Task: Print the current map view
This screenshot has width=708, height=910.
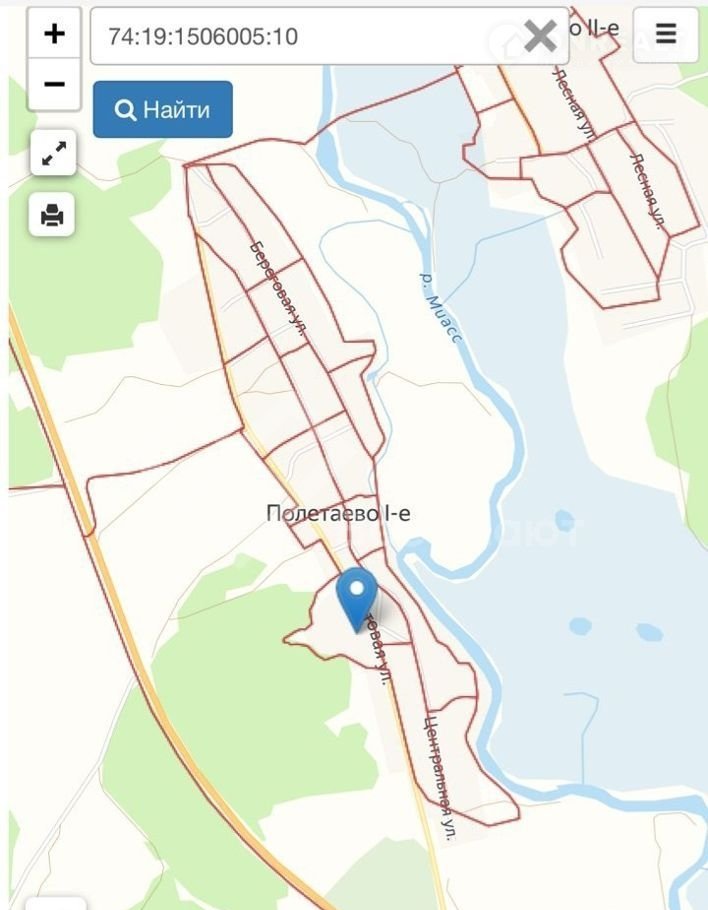Action: click(x=53, y=214)
